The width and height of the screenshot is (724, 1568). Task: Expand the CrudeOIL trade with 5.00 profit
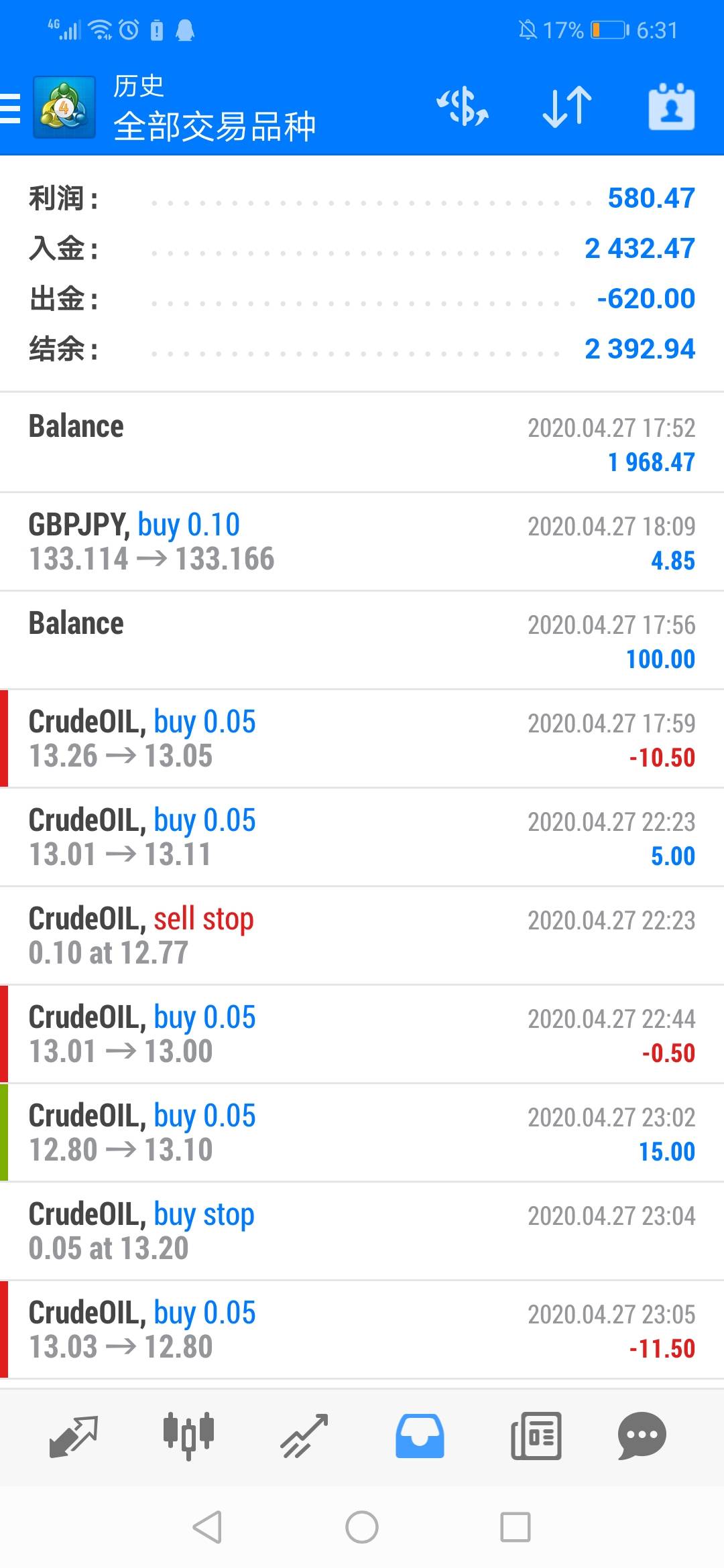click(362, 837)
